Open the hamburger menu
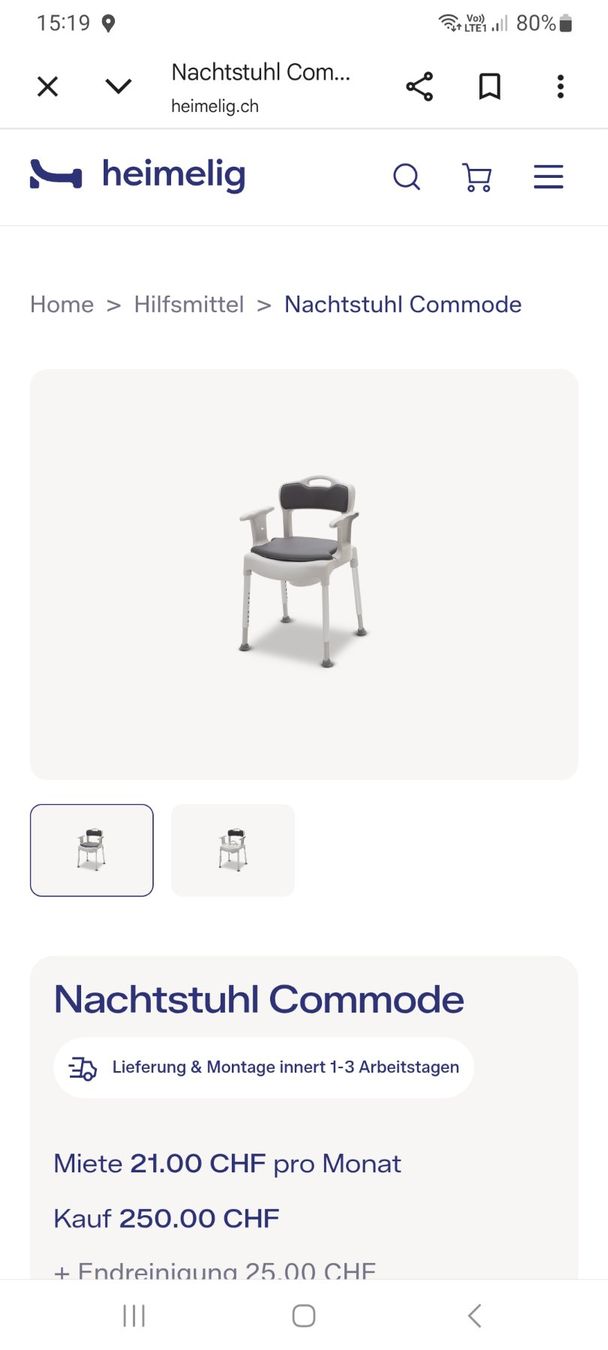The height and width of the screenshot is (1350, 608). [x=548, y=177]
